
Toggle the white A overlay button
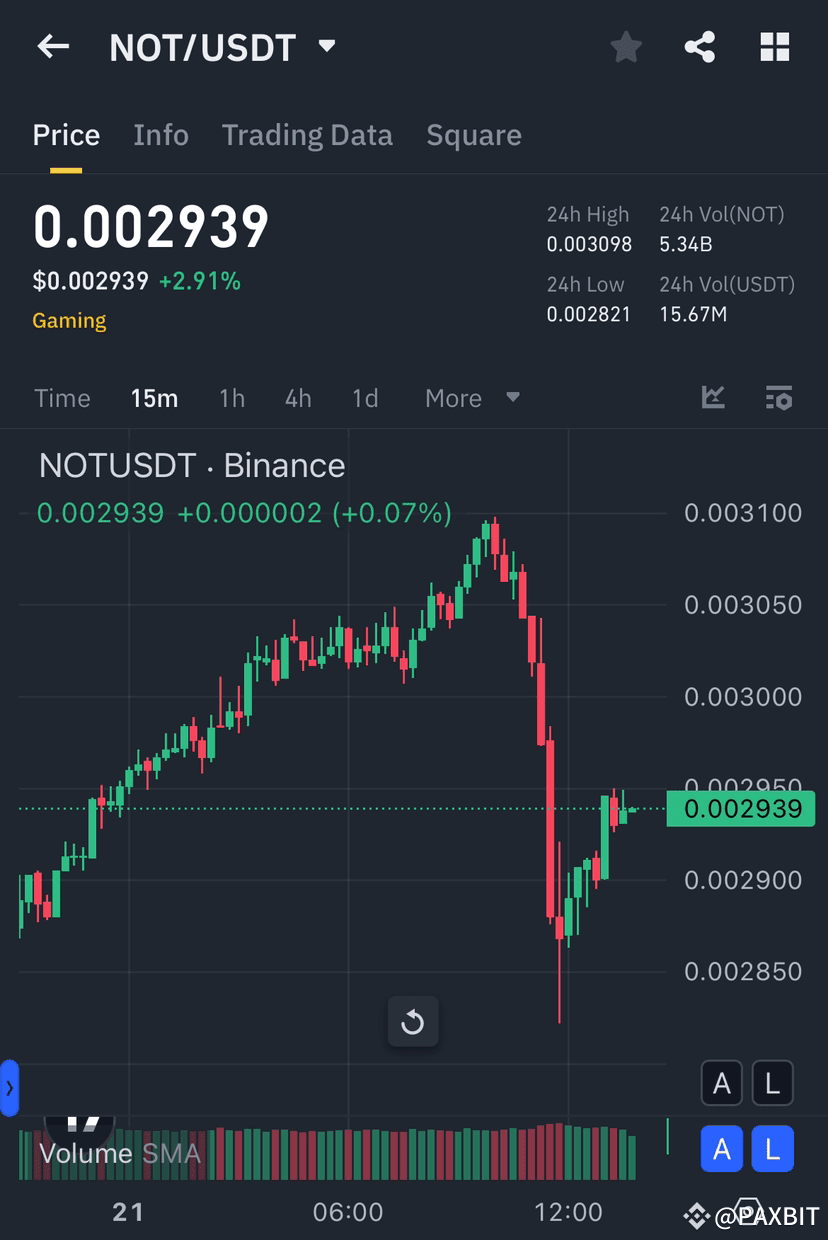coord(722,1083)
